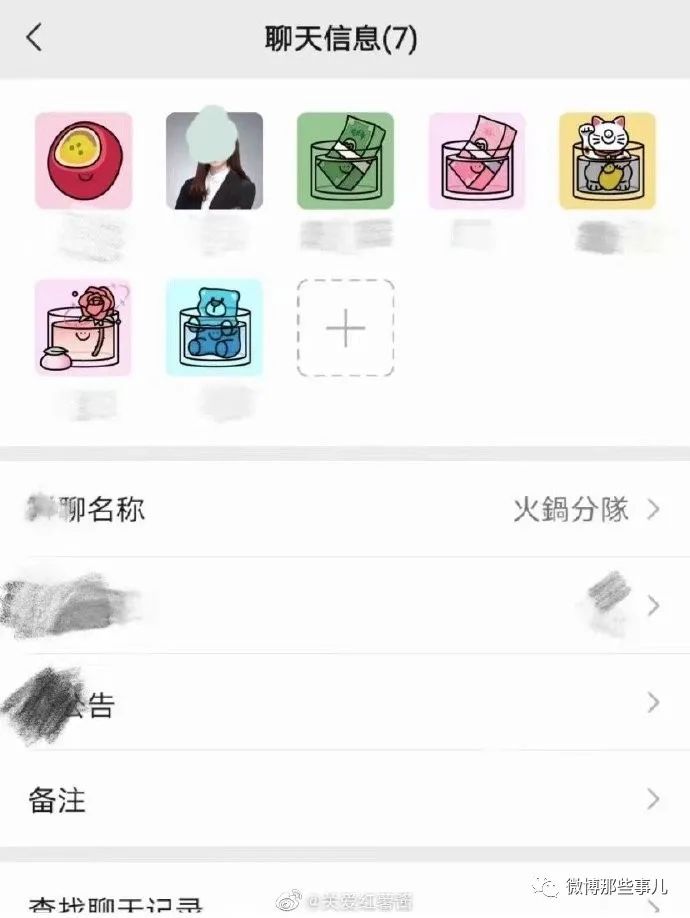Open the 备注 row
The image size is (690, 918).
click(345, 799)
